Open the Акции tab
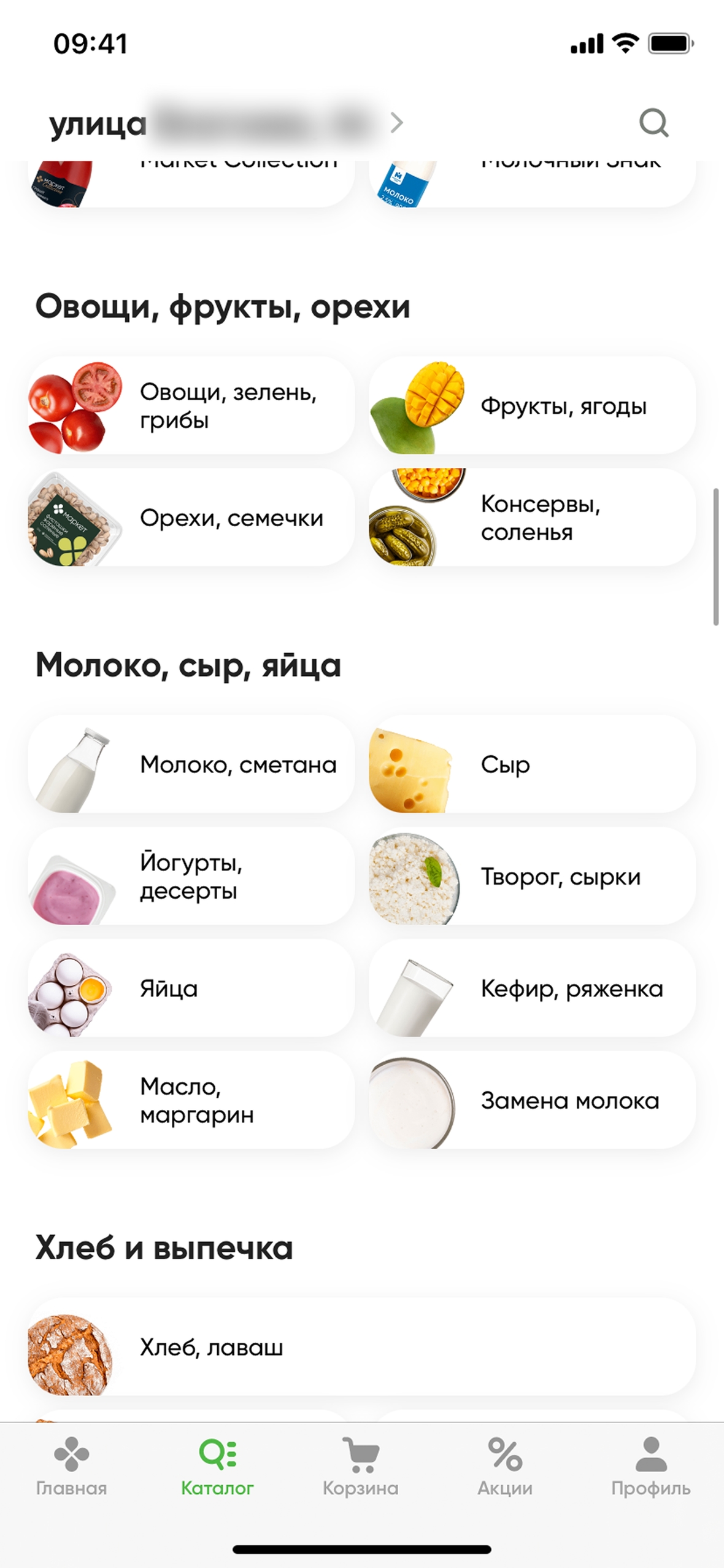Screen dimensions: 724x1568 pyautogui.click(x=505, y=1467)
